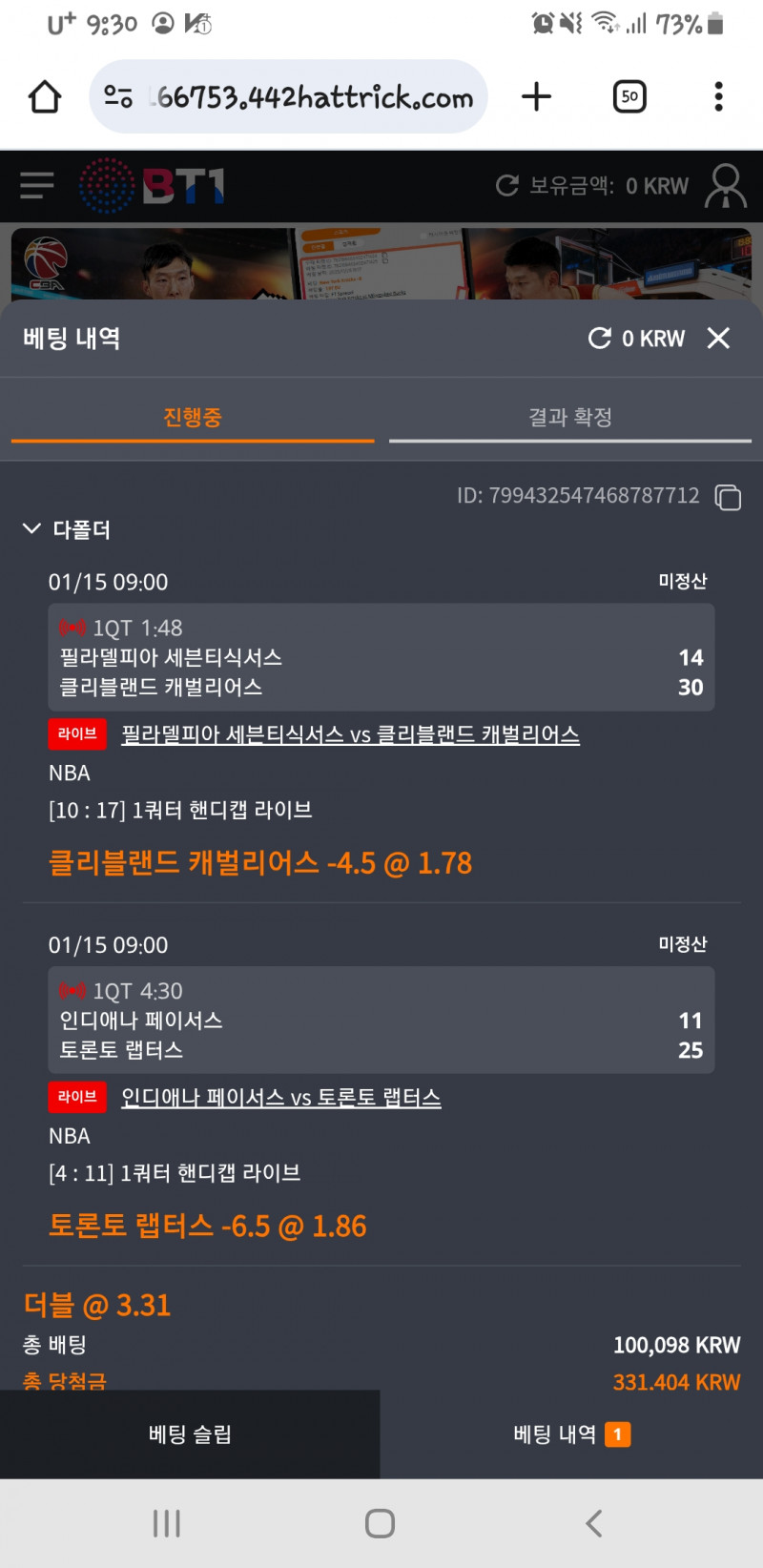Refresh the 0 KRW in betting history
This screenshot has width=763, height=1568.
pos(600,338)
